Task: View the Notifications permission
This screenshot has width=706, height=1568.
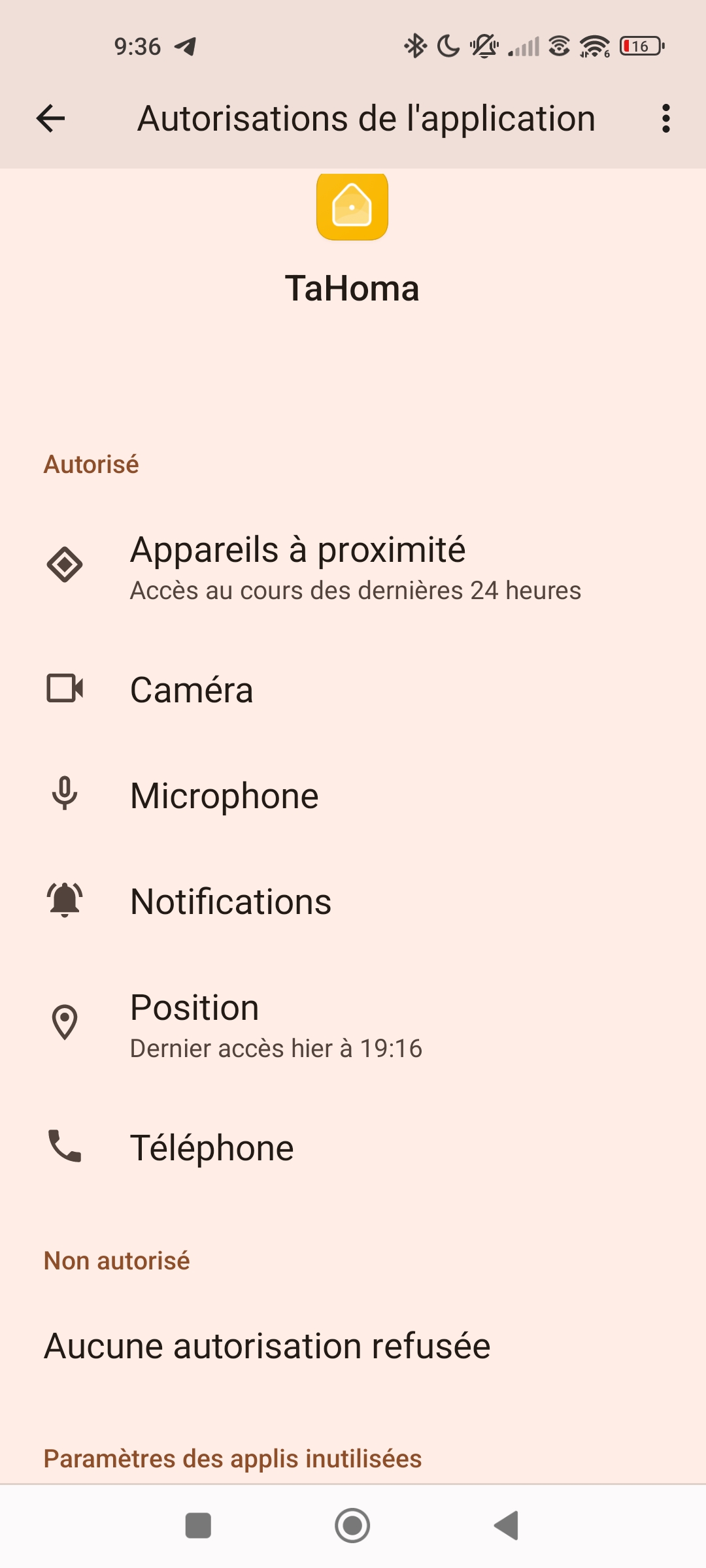Action: tap(231, 902)
